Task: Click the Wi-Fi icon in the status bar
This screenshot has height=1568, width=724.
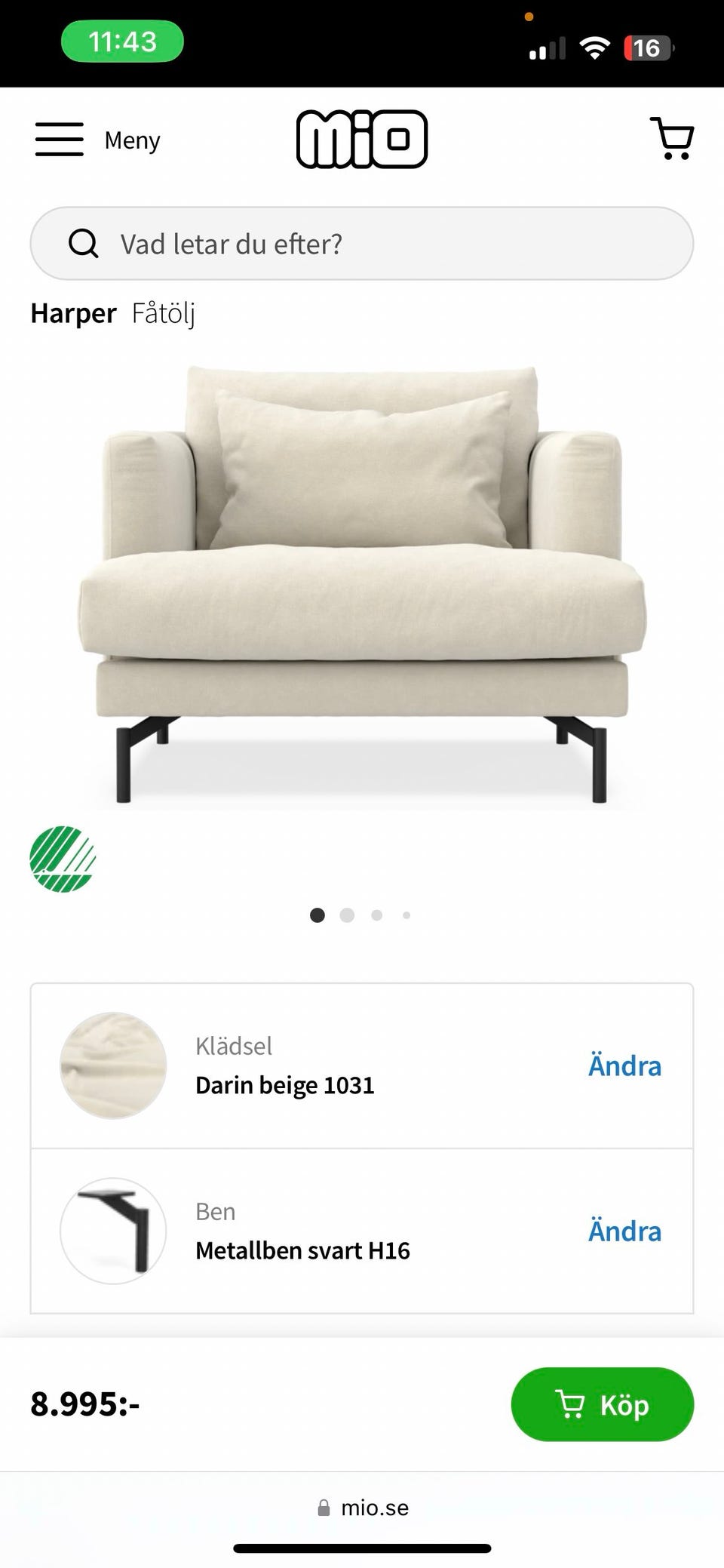Action: tap(594, 47)
